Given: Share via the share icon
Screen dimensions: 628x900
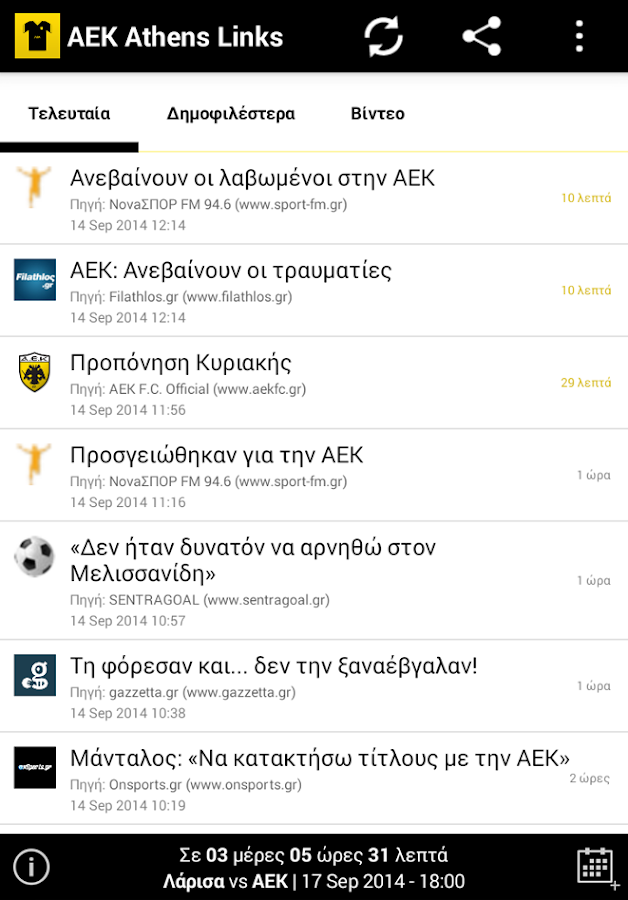Looking at the screenshot, I should click(x=481, y=37).
